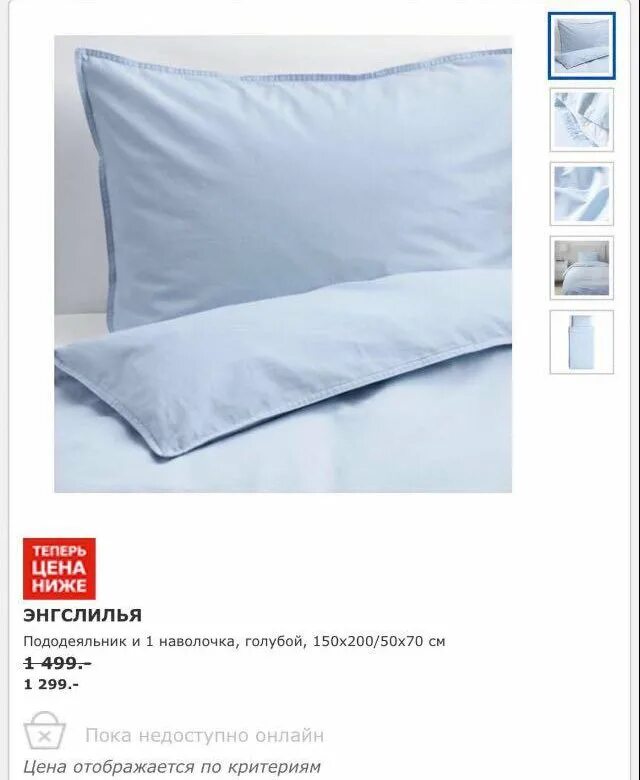
Task: Show the bedroom photo thumbnail with made bed
Action: [x=581, y=267]
